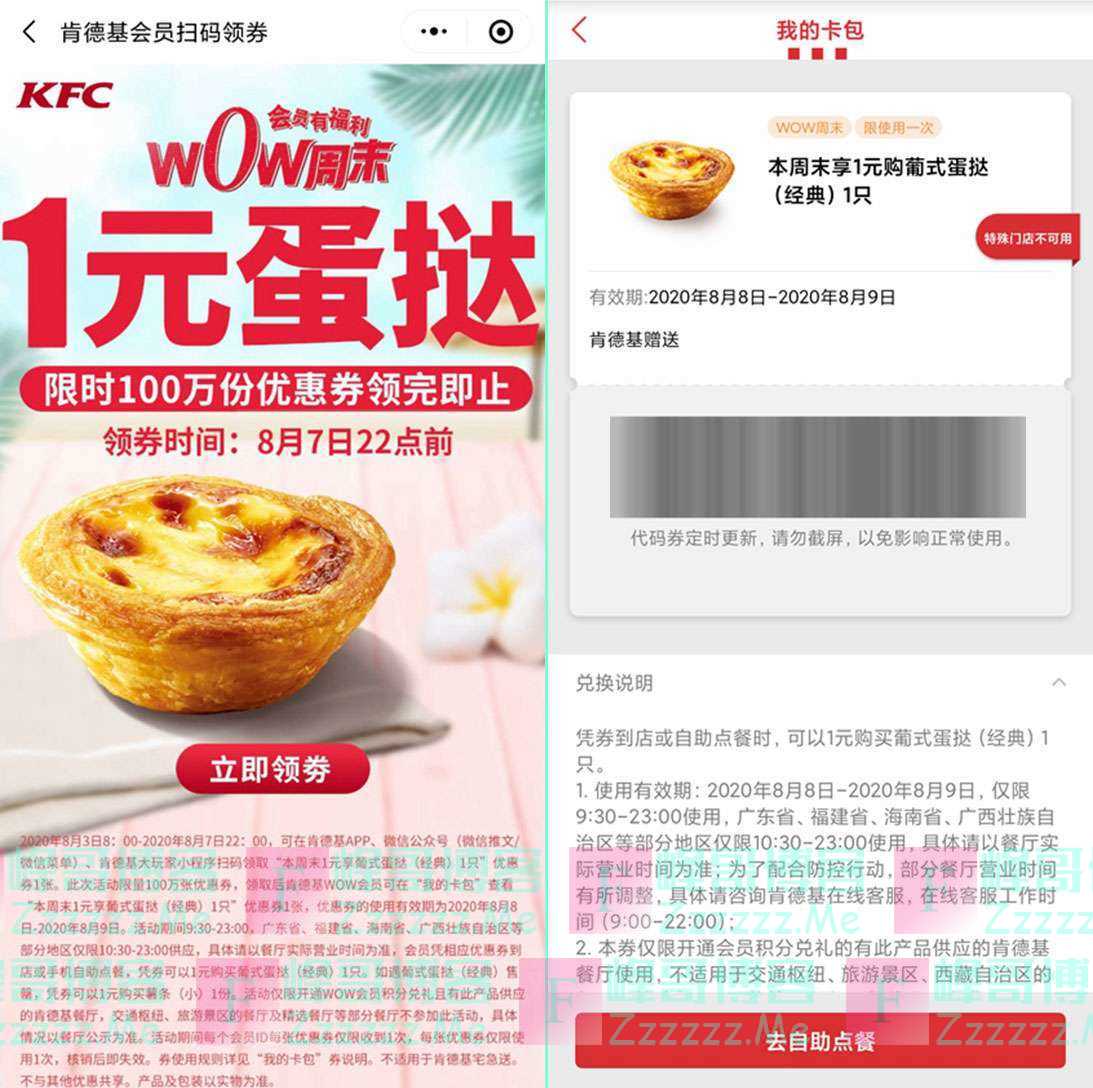The height and width of the screenshot is (1088, 1093).
Task: Open the mini program three-dot menu
Action: click(434, 32)
